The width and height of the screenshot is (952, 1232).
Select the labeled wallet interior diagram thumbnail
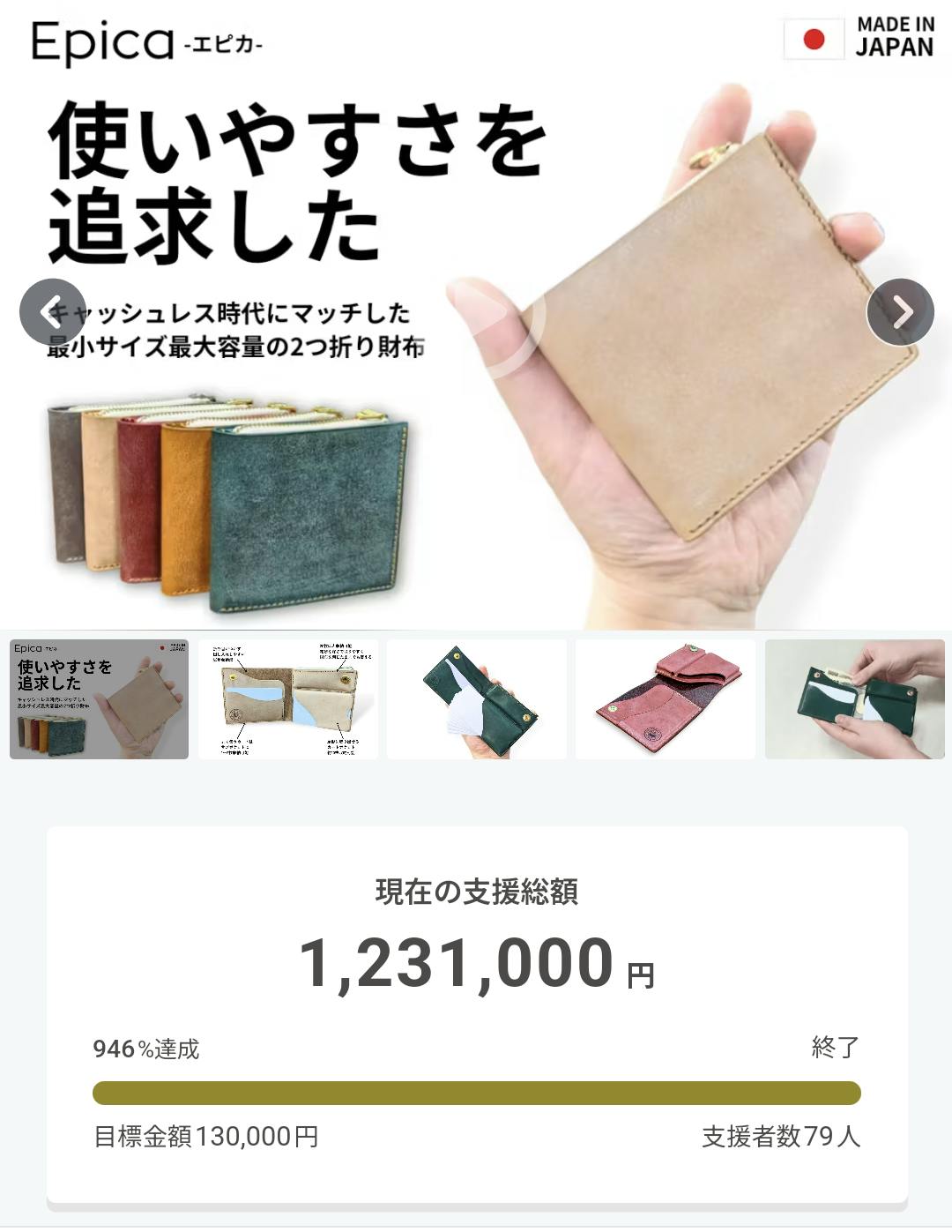point(288,699)
